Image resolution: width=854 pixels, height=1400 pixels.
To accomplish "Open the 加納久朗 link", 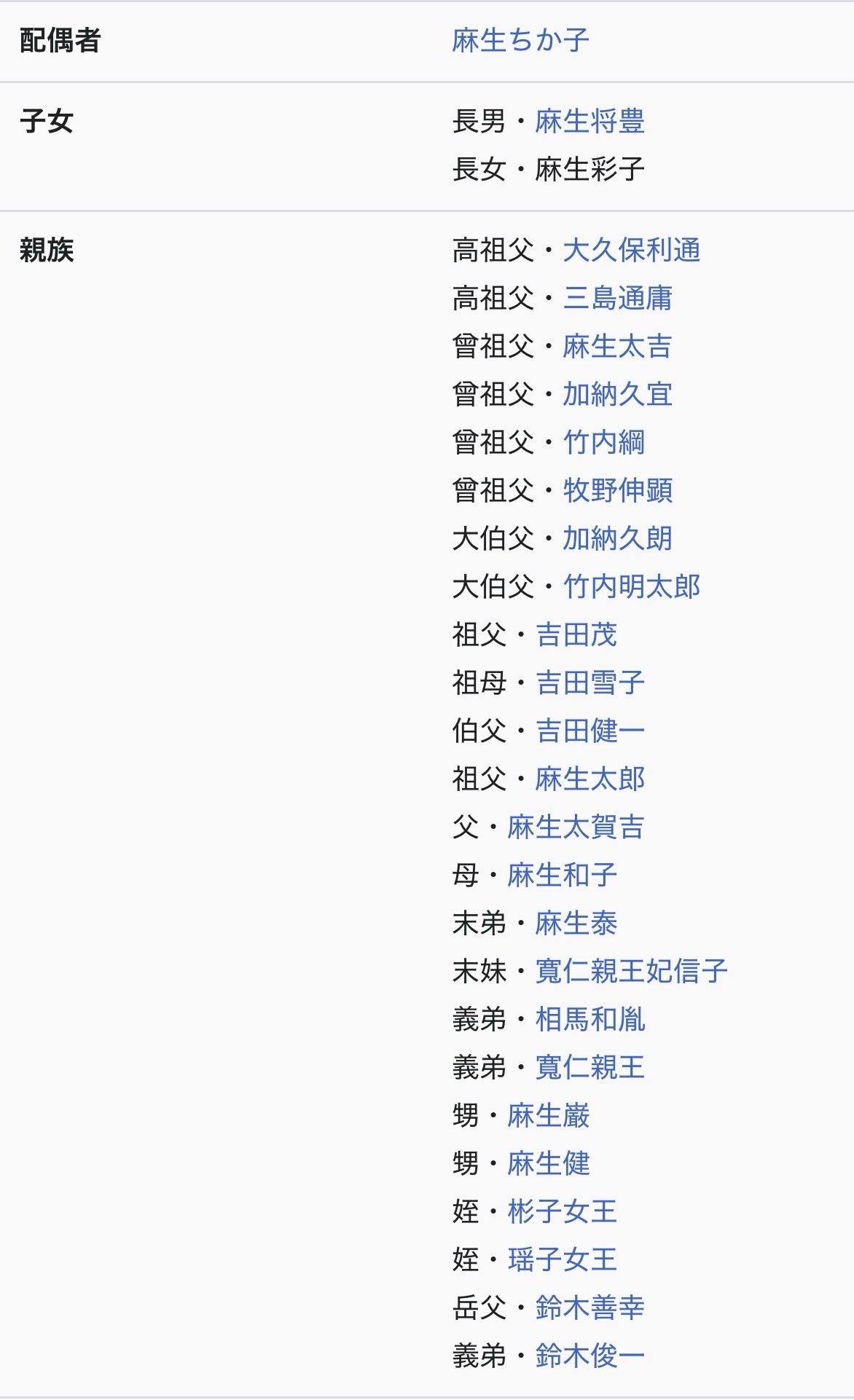I will tap(617, 538).
